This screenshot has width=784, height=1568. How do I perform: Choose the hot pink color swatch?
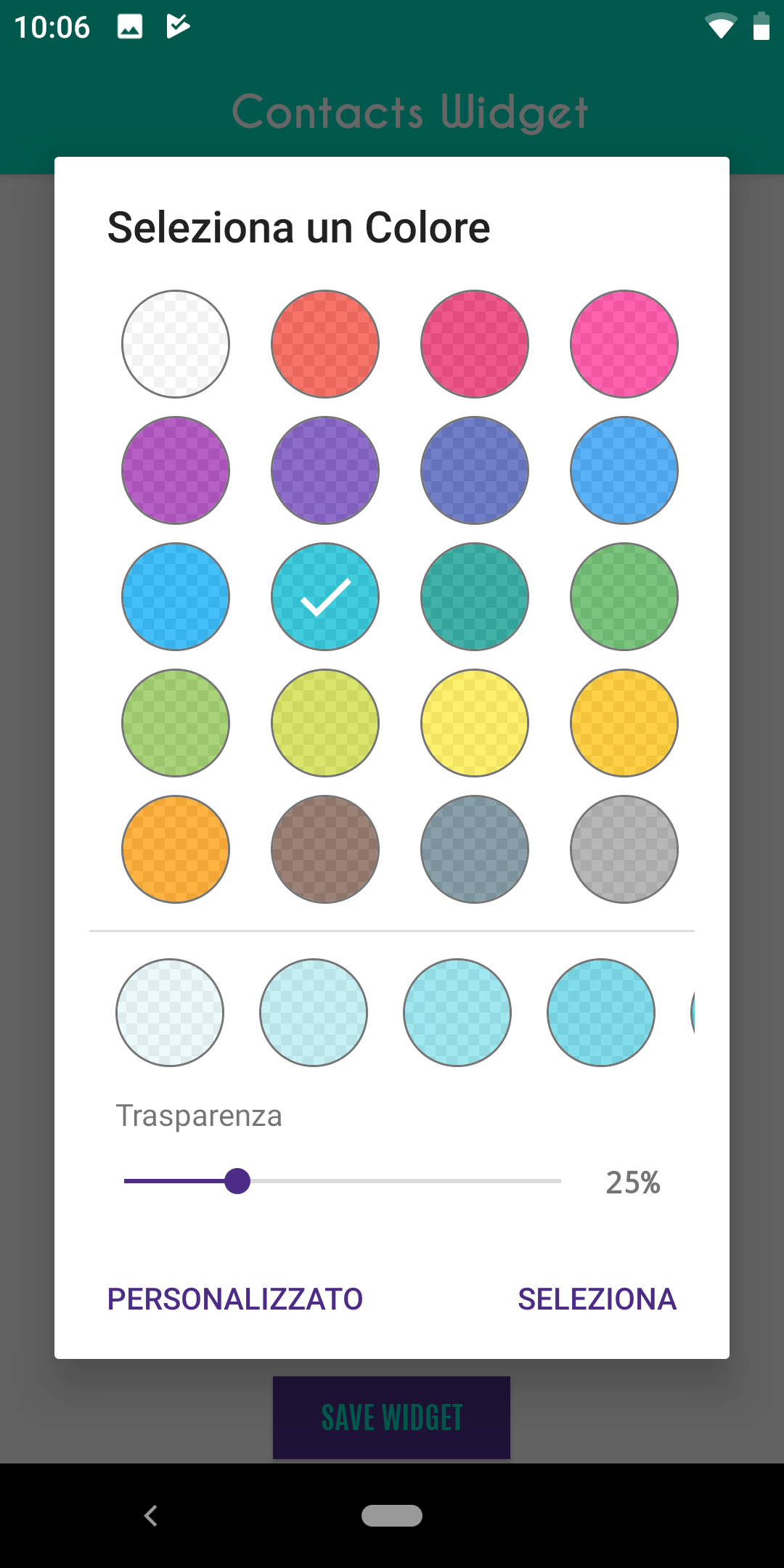(624, 344)
